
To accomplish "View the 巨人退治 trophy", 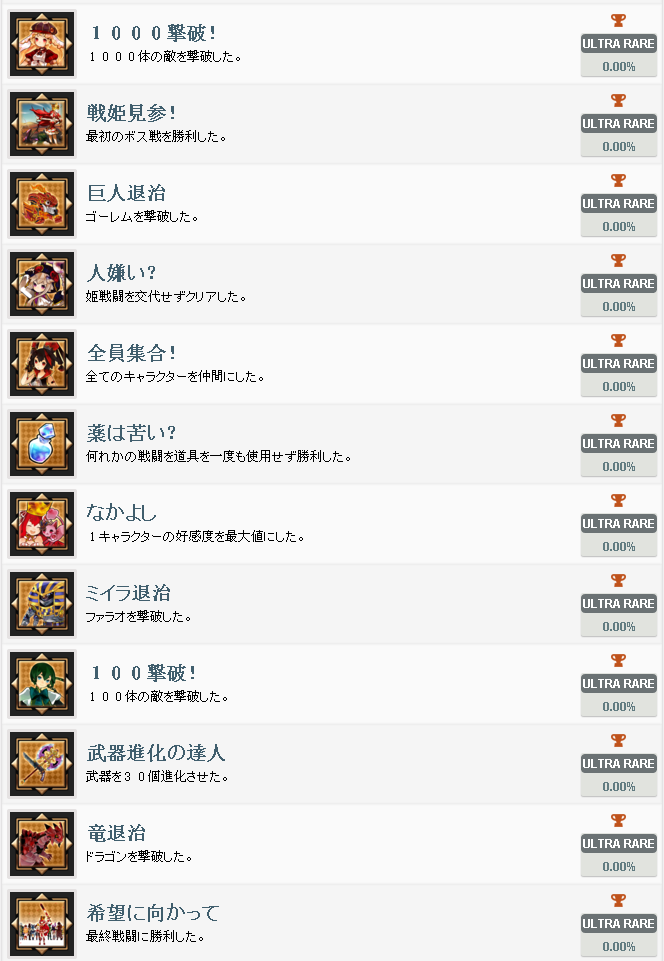I will 126,193.
